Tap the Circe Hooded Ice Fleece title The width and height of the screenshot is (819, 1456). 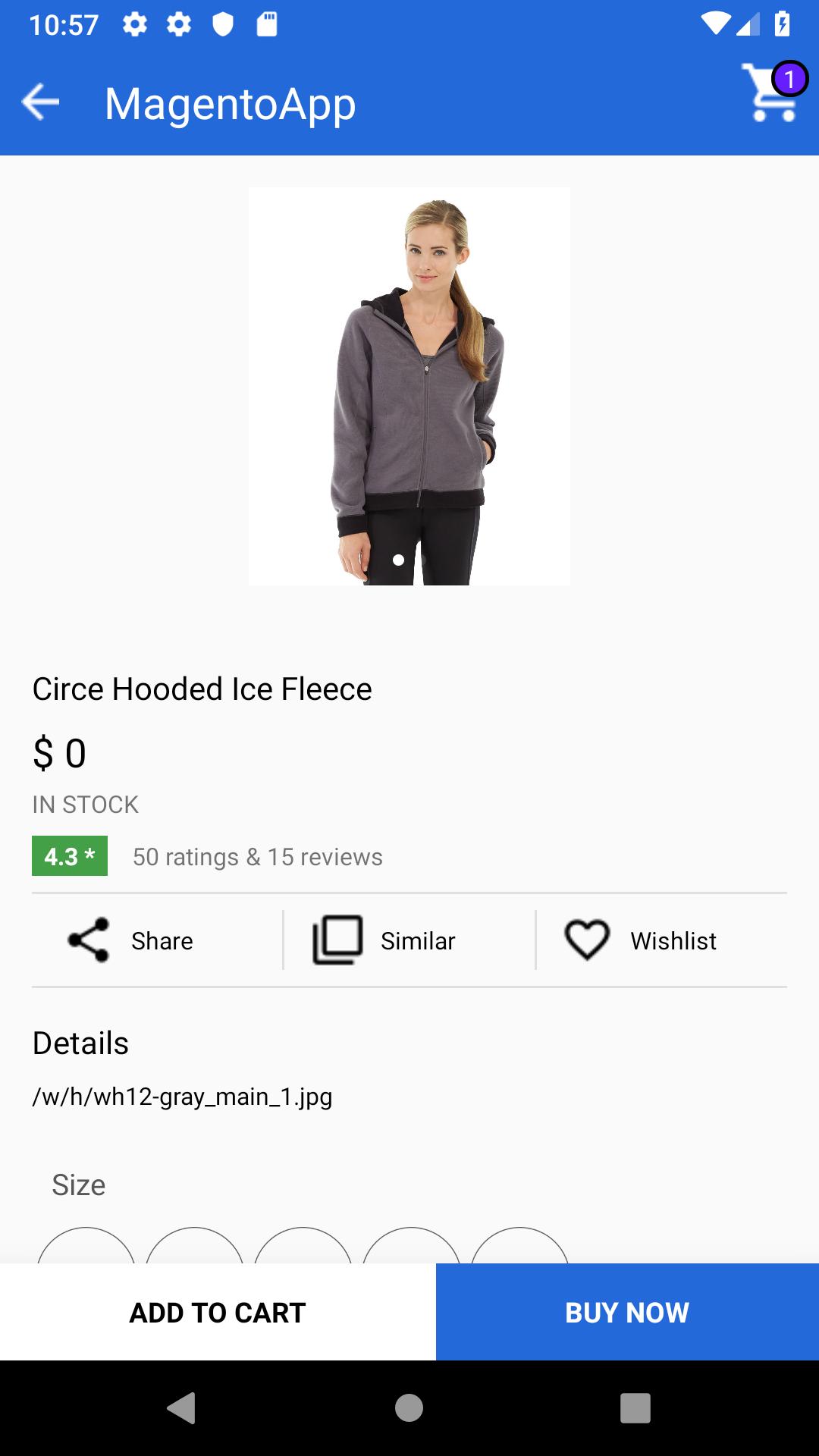(201, 689)
